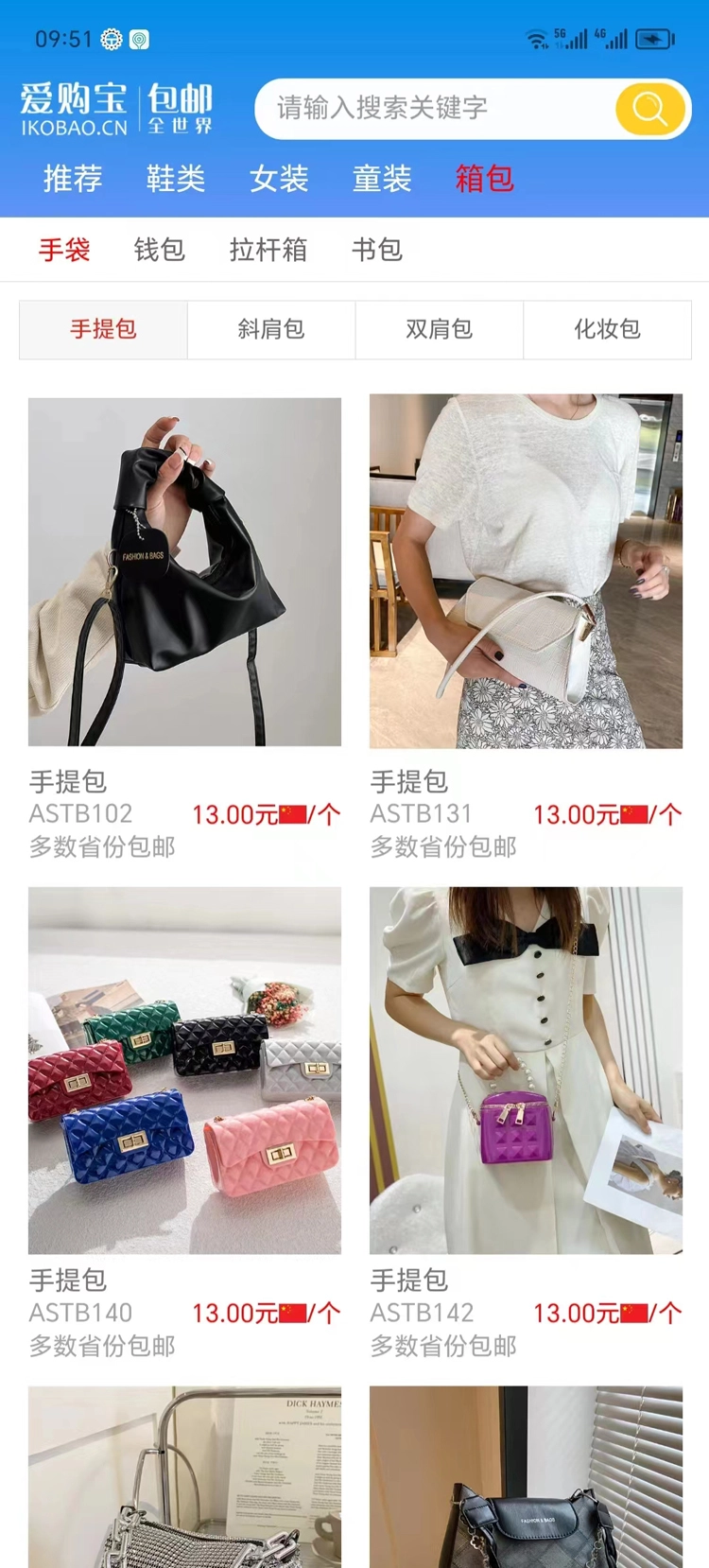Switch to the 钱包 sub-tab

pyautogui.click(x=158, y=250)
